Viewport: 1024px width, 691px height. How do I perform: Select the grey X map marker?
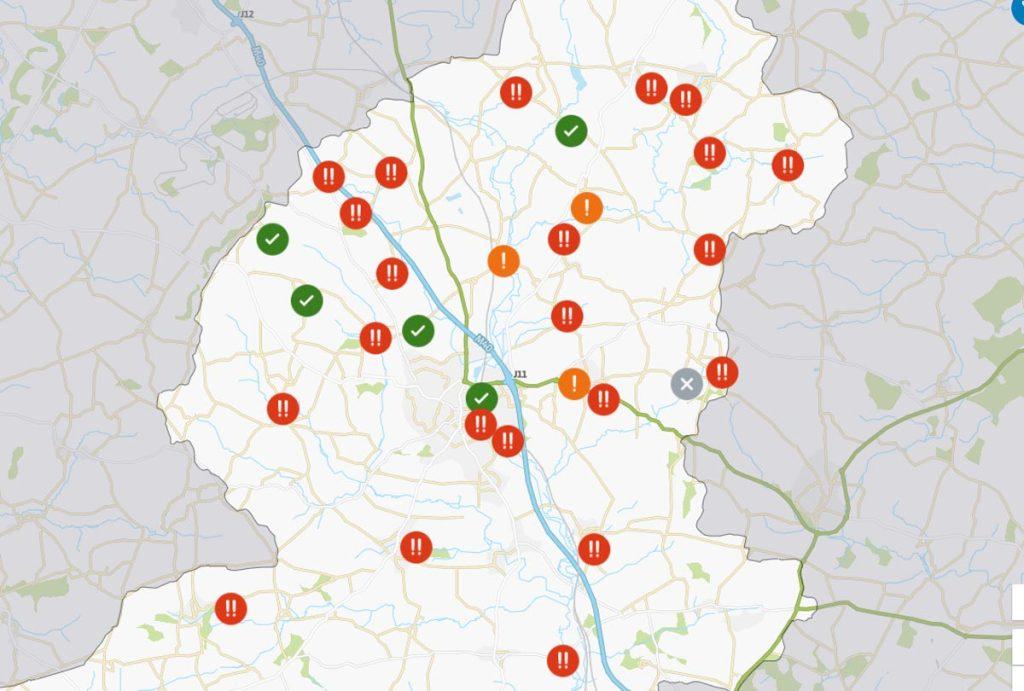pyautogui.click(x=686, y=384)
